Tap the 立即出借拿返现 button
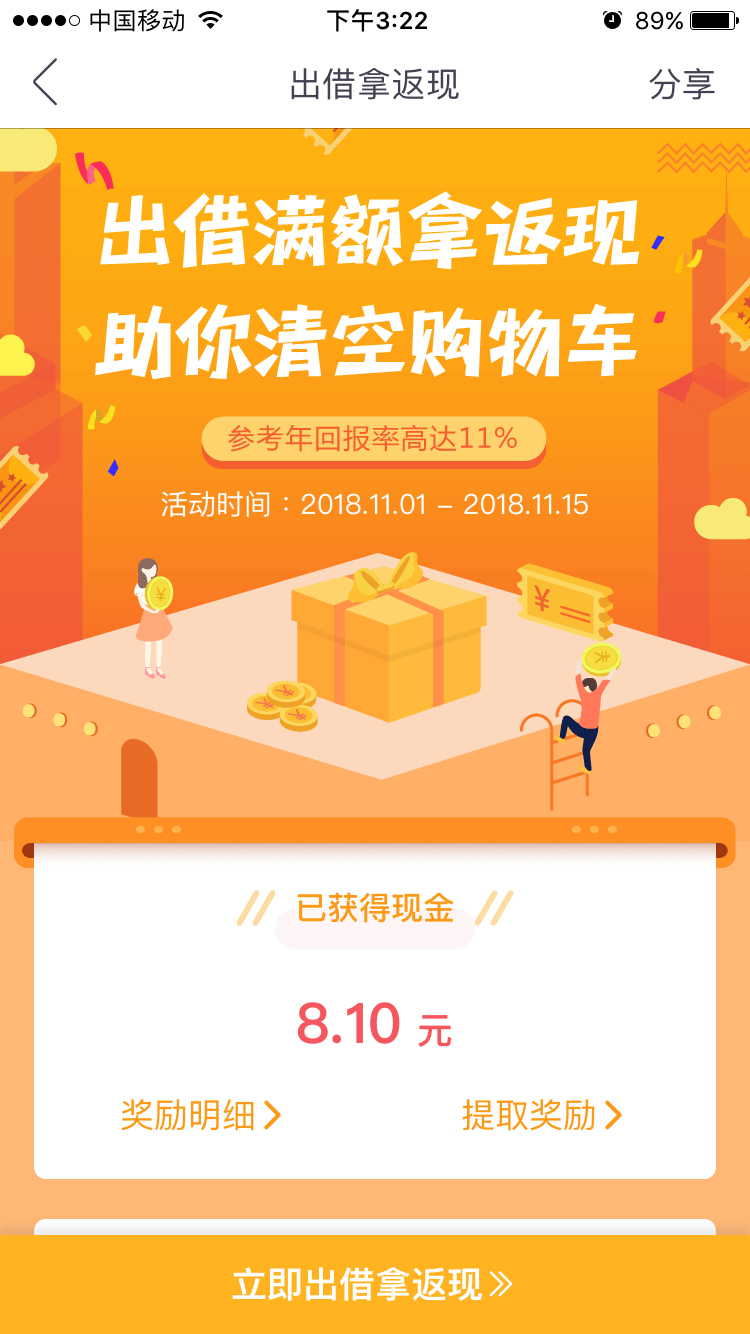The image size is (750, 1334). point(375,1285)
